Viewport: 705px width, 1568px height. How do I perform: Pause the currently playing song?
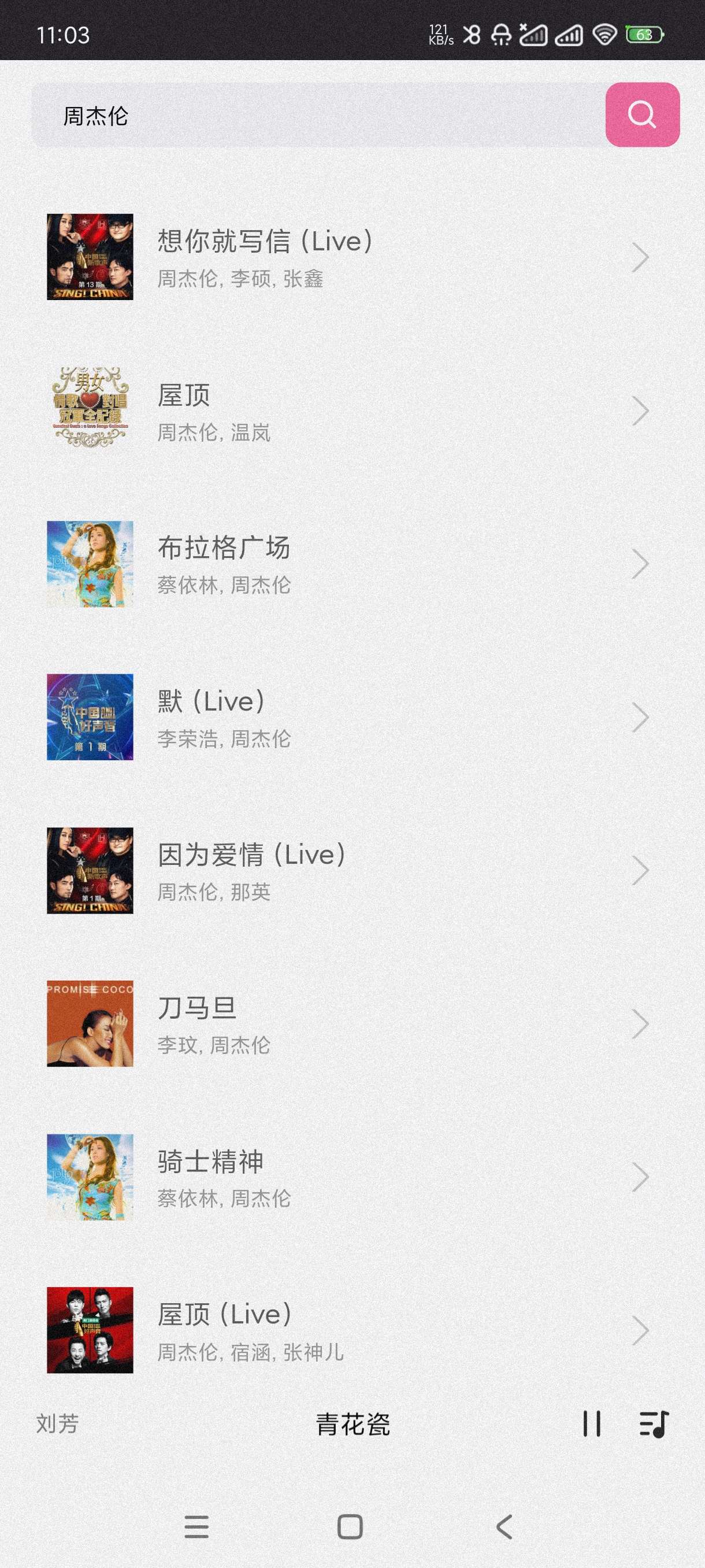(x=591, y=1425)
